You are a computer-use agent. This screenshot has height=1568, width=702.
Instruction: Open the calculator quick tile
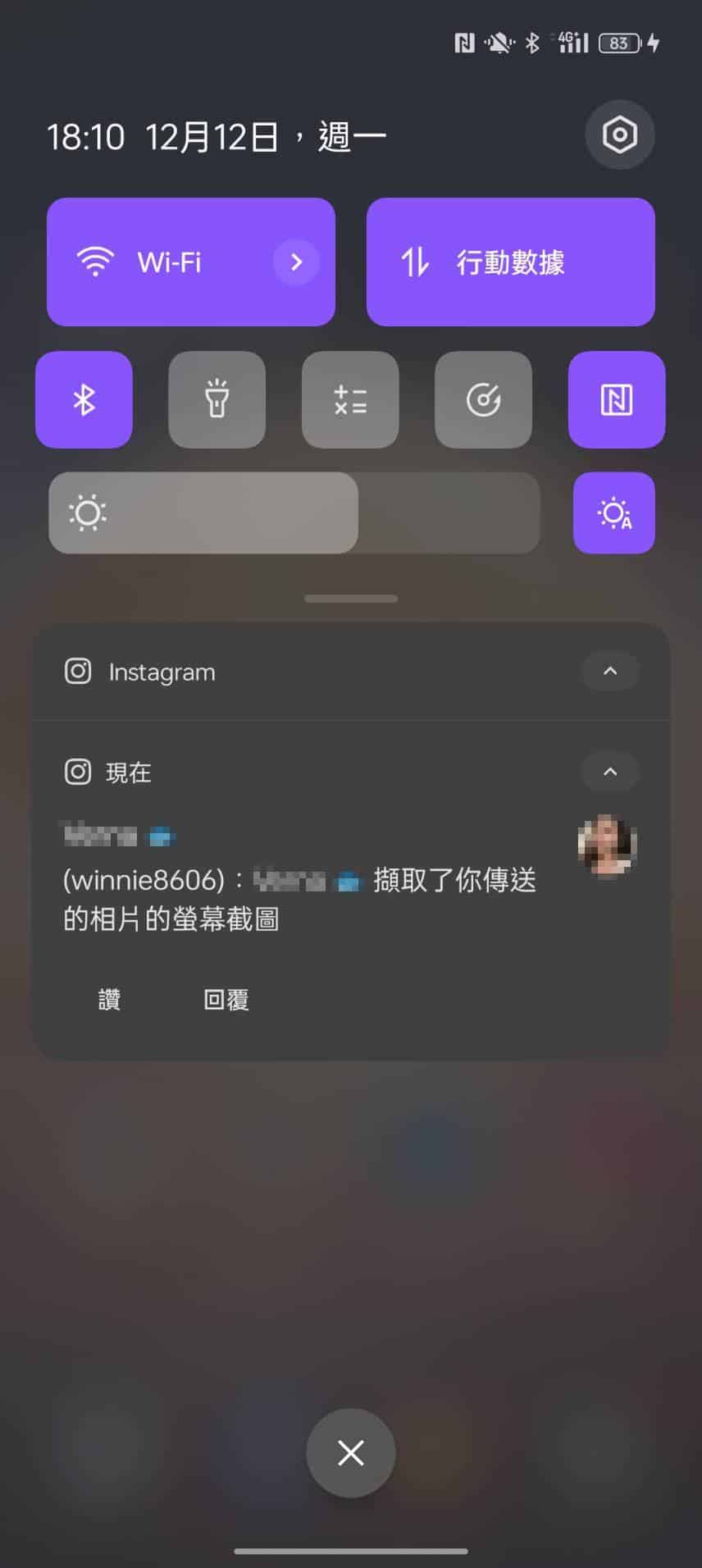pyautogui.click(x=350, y=400)
